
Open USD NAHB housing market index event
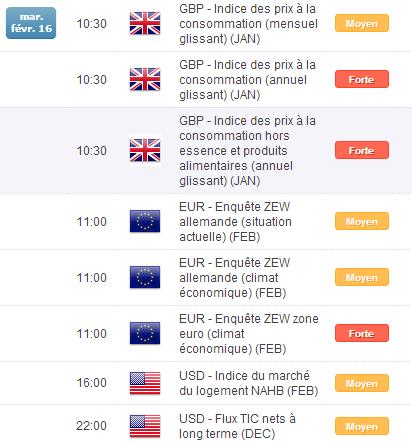pyautogui.click(x=249, y=383)
